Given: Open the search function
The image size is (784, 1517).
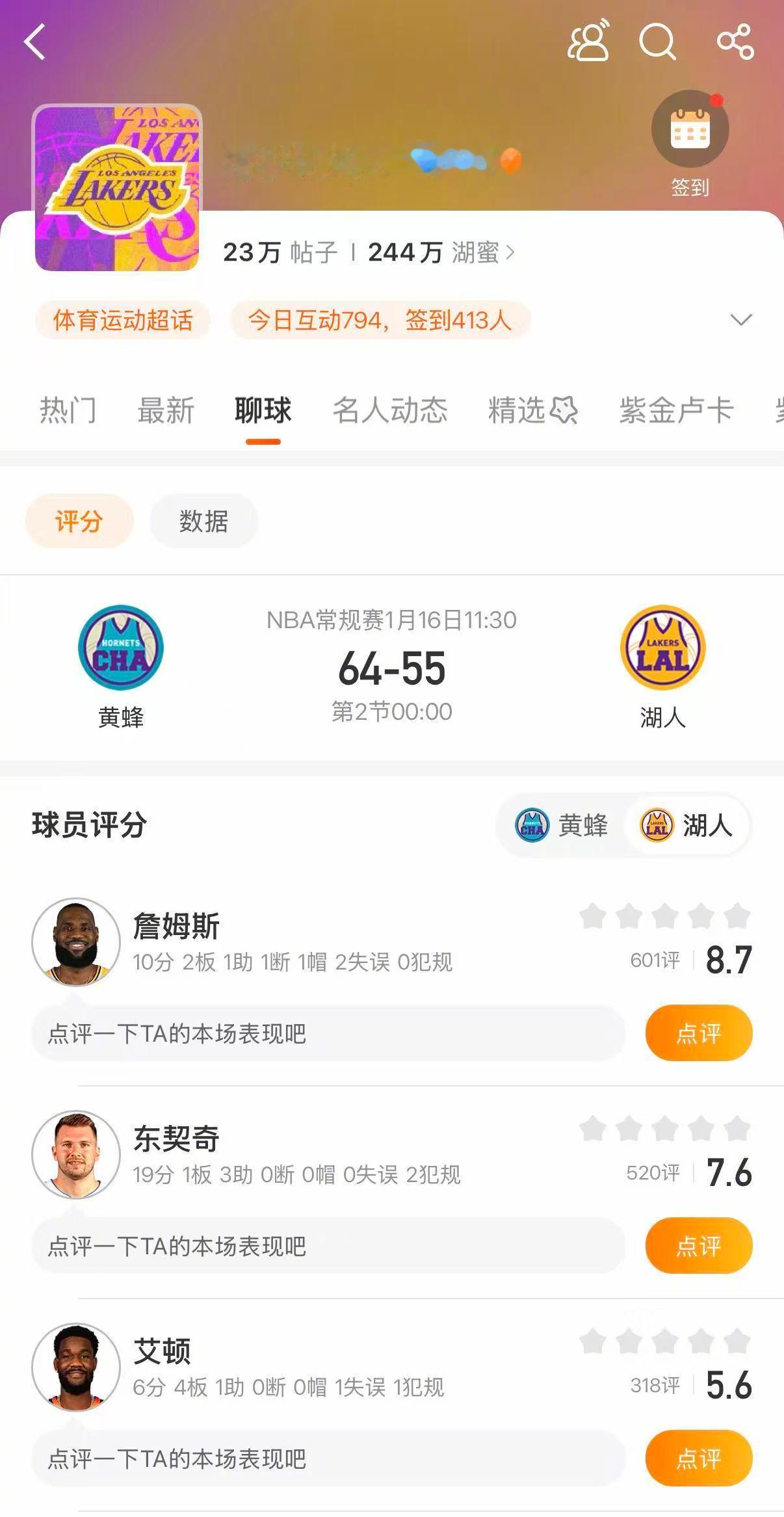Looking at the screenshot, I should [x=659, y=41].
